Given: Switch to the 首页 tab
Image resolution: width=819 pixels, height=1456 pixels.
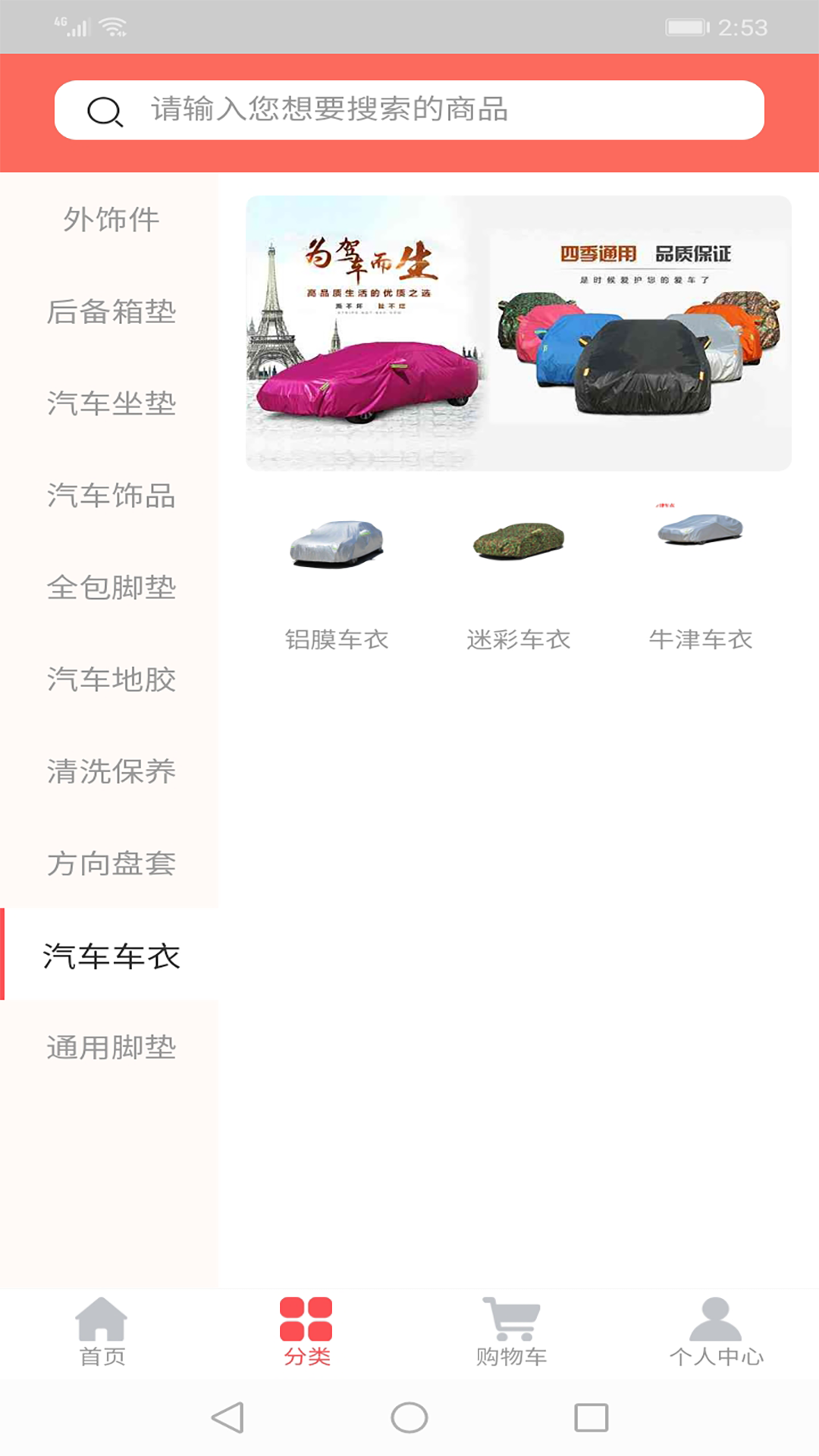Looking at the screenshot, I should (102, 1332).
